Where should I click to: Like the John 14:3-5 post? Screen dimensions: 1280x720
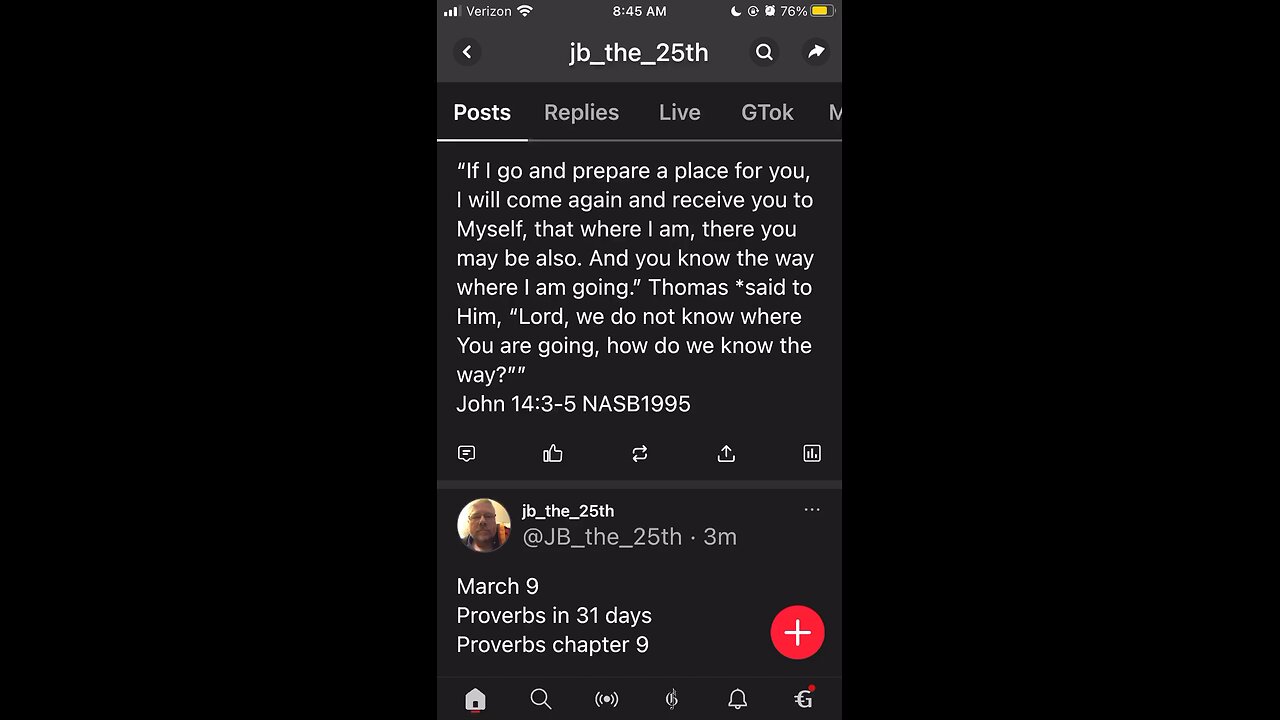click(553, 454)
